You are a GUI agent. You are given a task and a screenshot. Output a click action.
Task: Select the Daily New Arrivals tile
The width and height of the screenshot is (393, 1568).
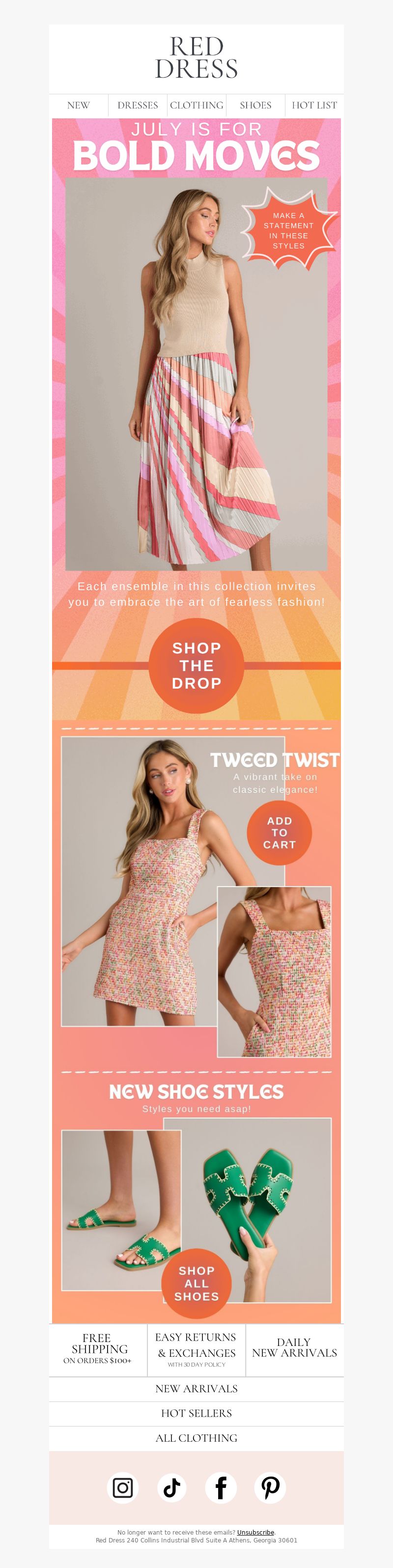294,1349
